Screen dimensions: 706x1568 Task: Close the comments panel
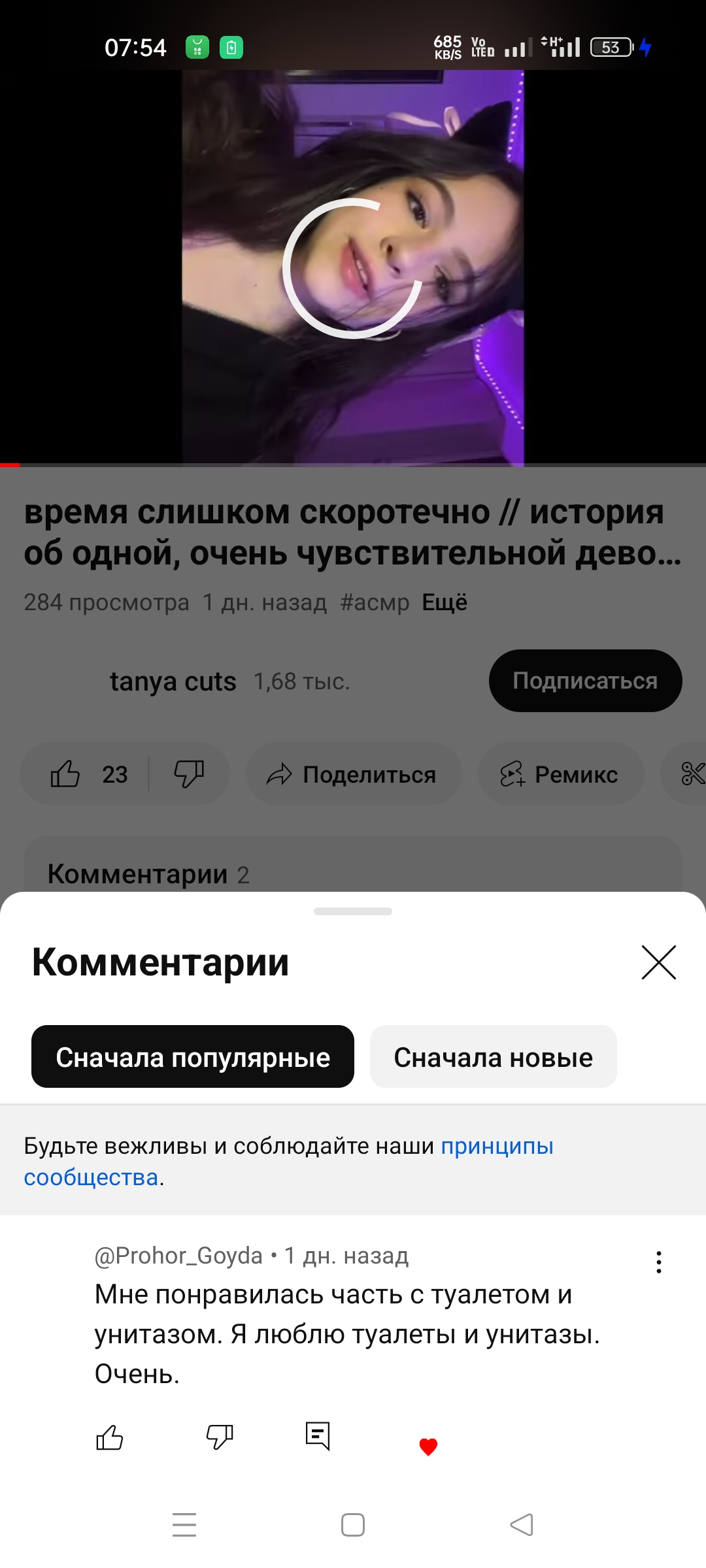[x=658, y=962]
